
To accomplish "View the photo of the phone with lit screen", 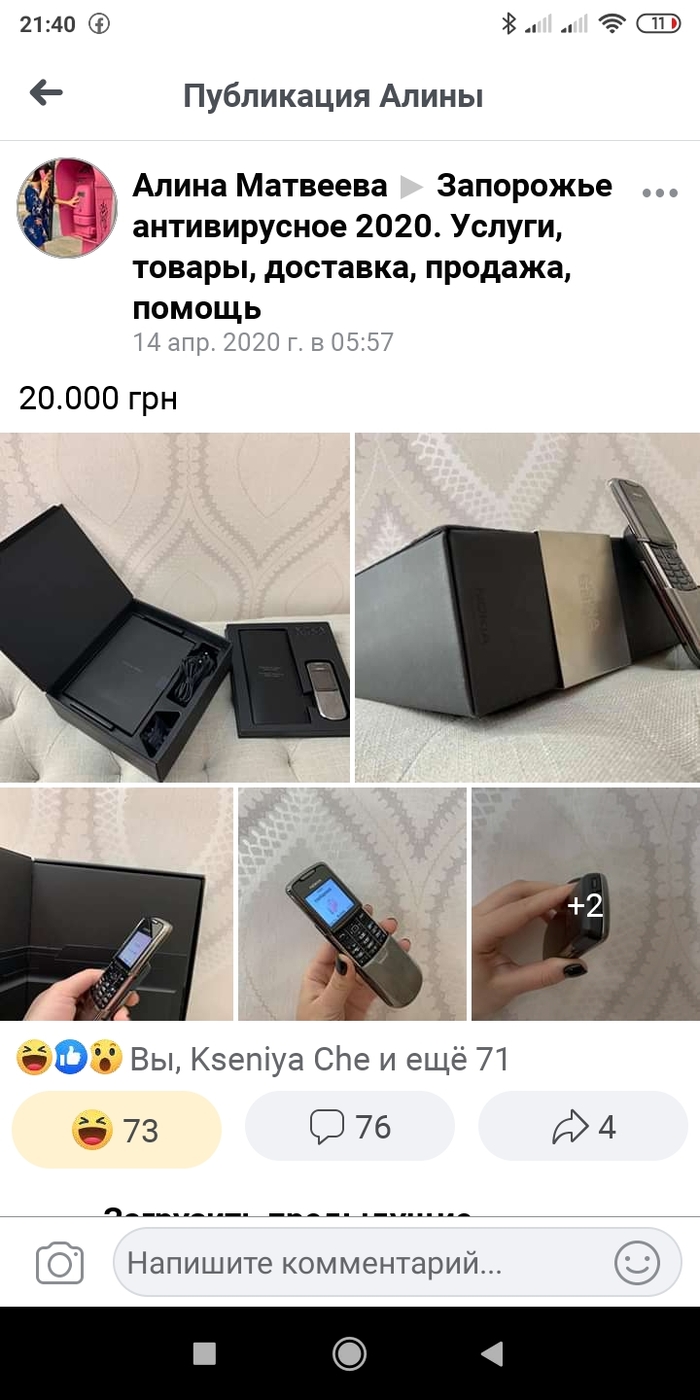I will [352, 904].
